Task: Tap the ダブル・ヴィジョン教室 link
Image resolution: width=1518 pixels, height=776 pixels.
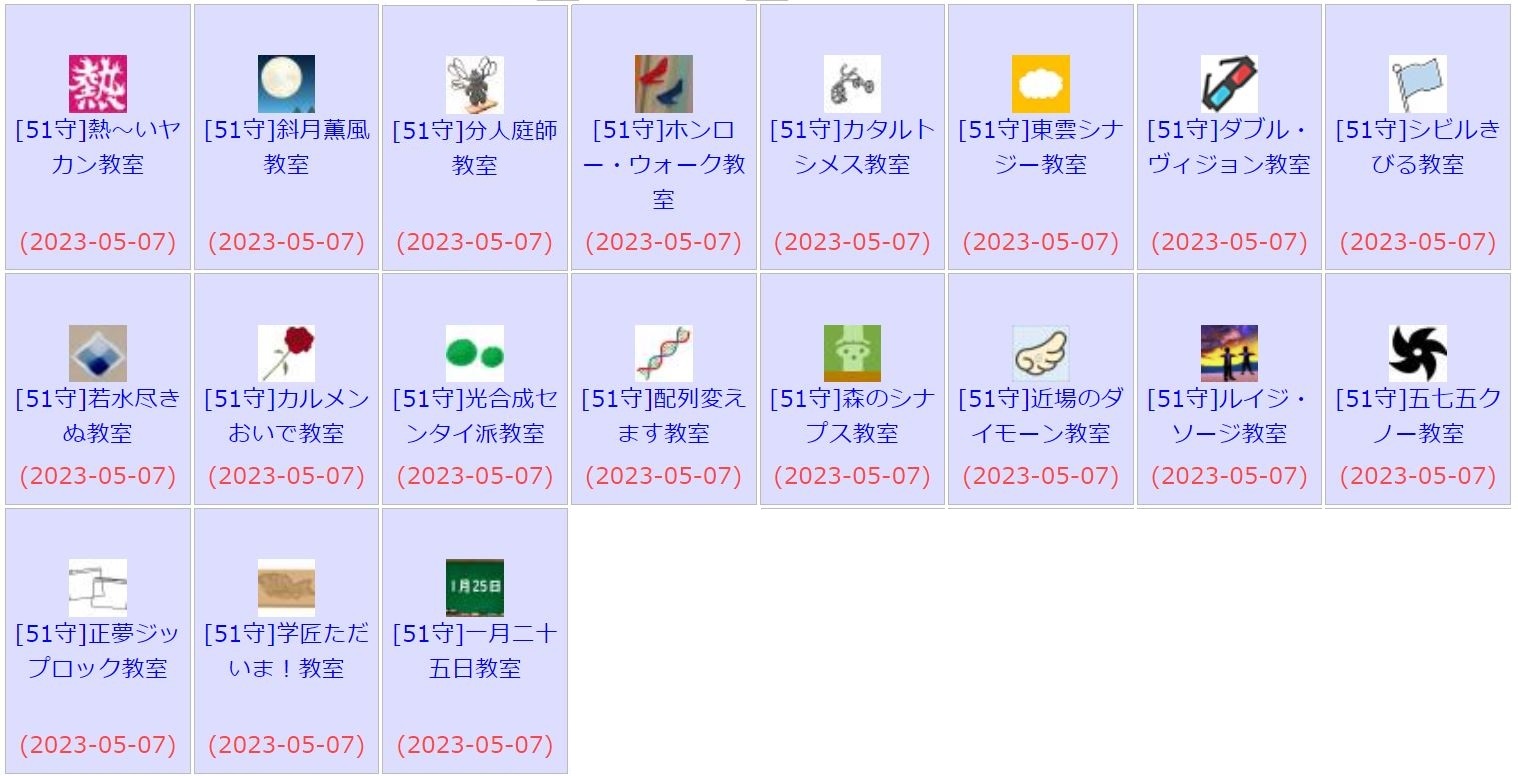Action: (x=1229, y=147)
